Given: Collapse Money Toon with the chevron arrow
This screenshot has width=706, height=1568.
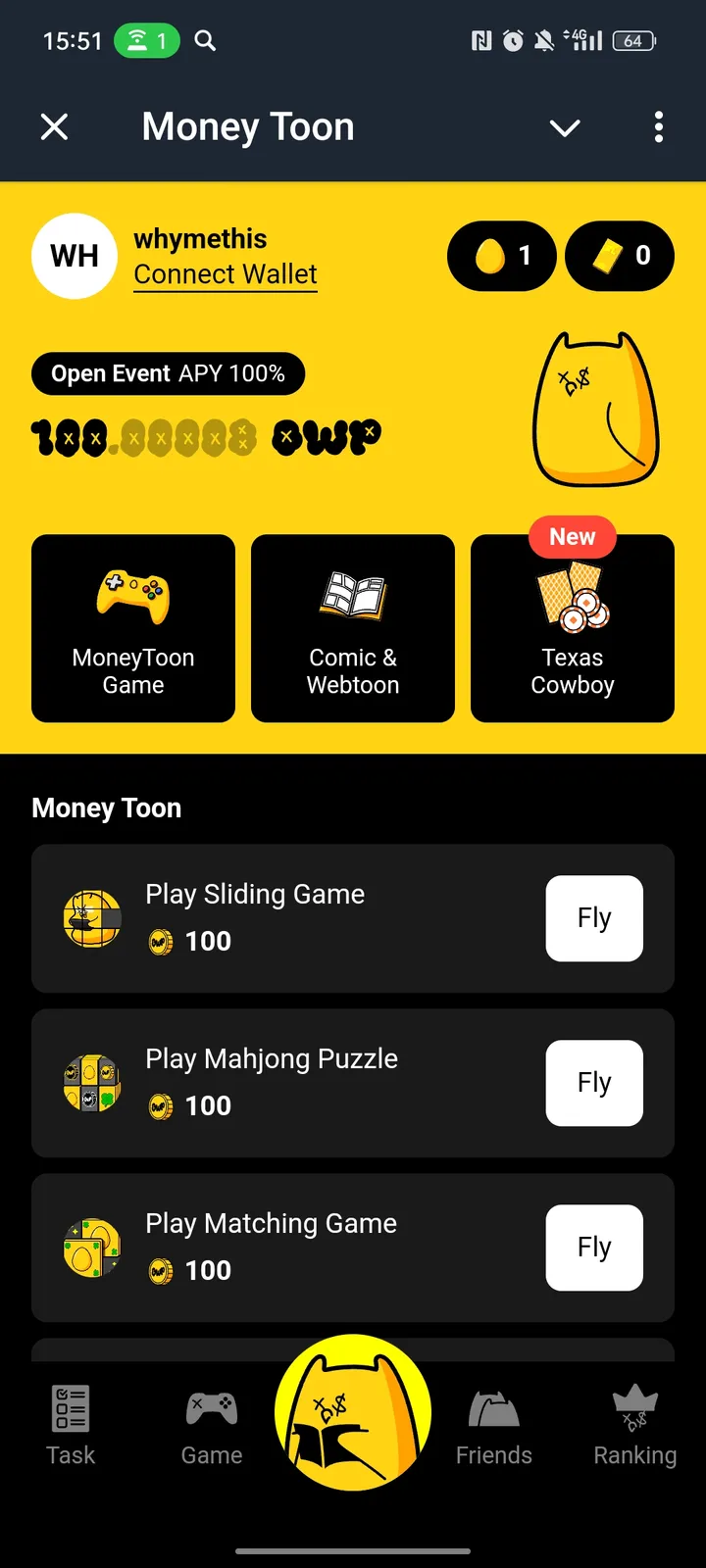Looking at the screenshot, I should click(x=565, y=127).
